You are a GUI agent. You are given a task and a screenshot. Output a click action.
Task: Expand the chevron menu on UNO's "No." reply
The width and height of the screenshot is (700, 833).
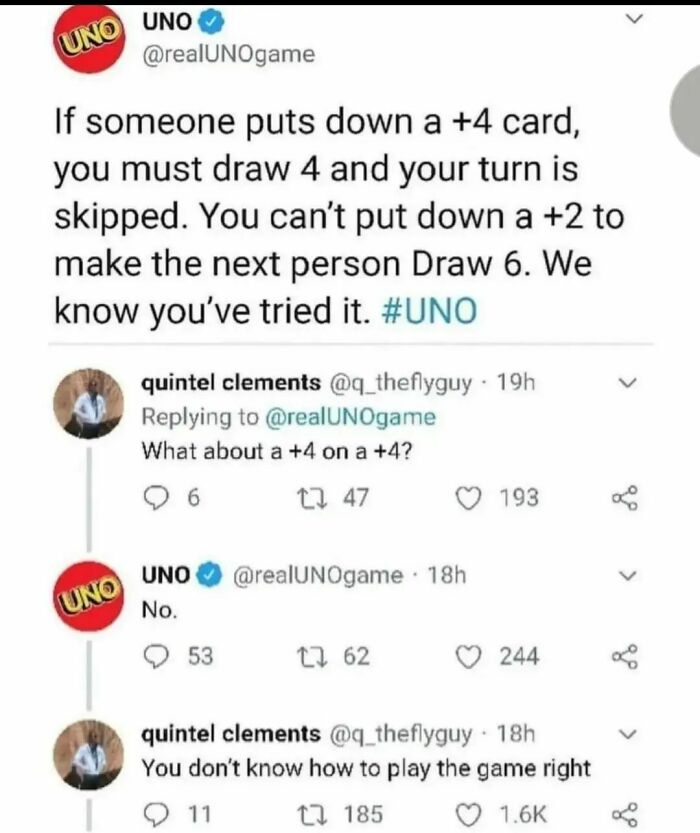(x=627, y=576)
